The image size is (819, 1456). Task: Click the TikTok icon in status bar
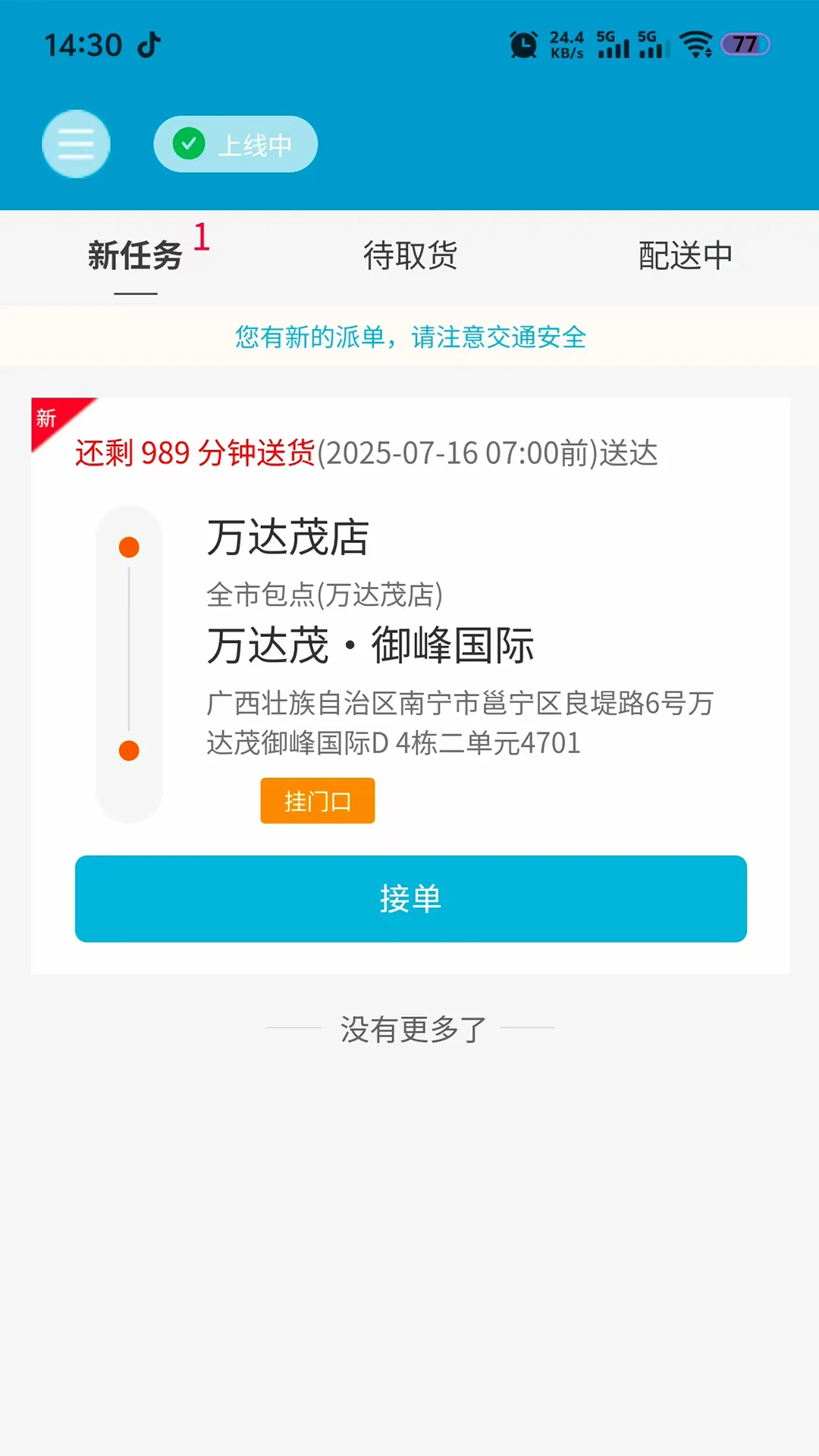(x=149, y=45)
